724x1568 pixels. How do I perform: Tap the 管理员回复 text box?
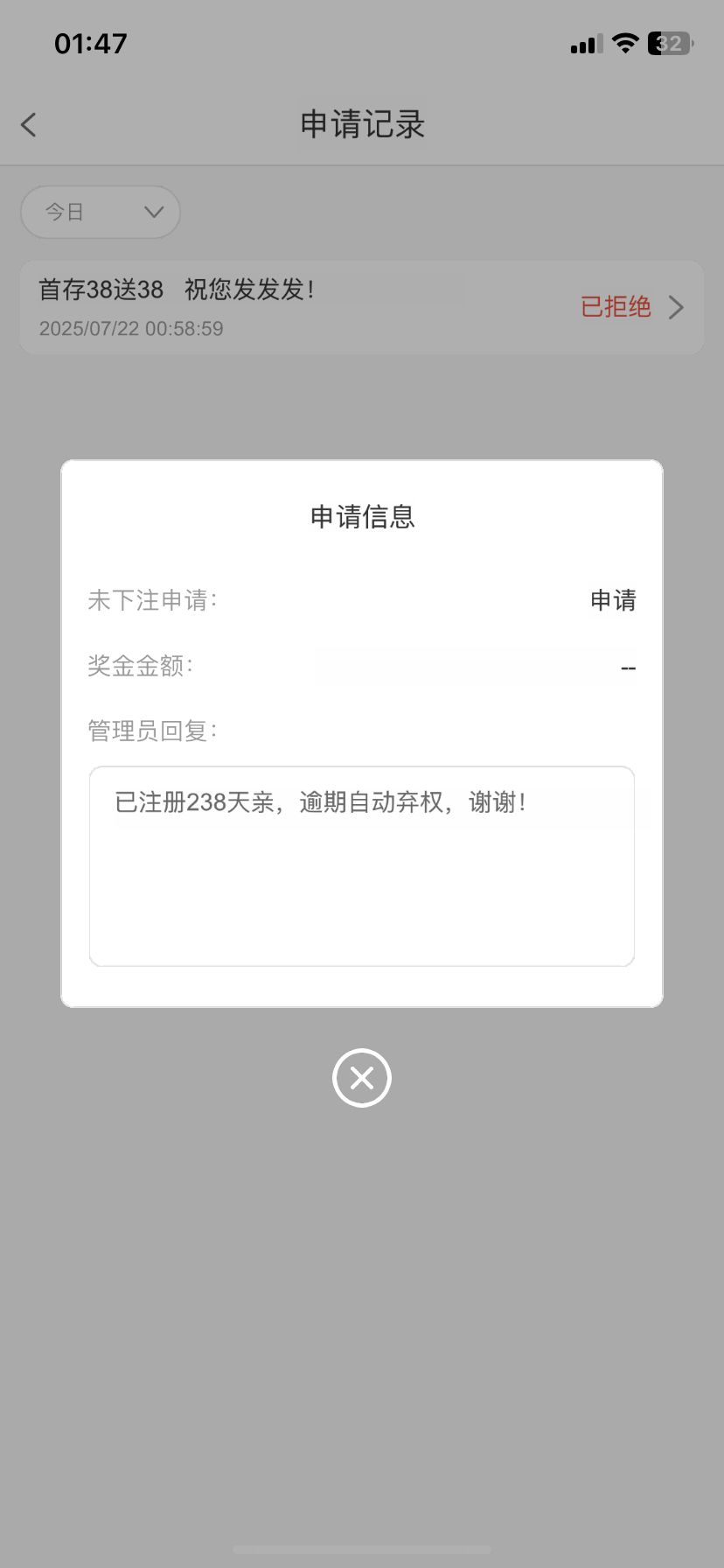click(x=361, y=865)
